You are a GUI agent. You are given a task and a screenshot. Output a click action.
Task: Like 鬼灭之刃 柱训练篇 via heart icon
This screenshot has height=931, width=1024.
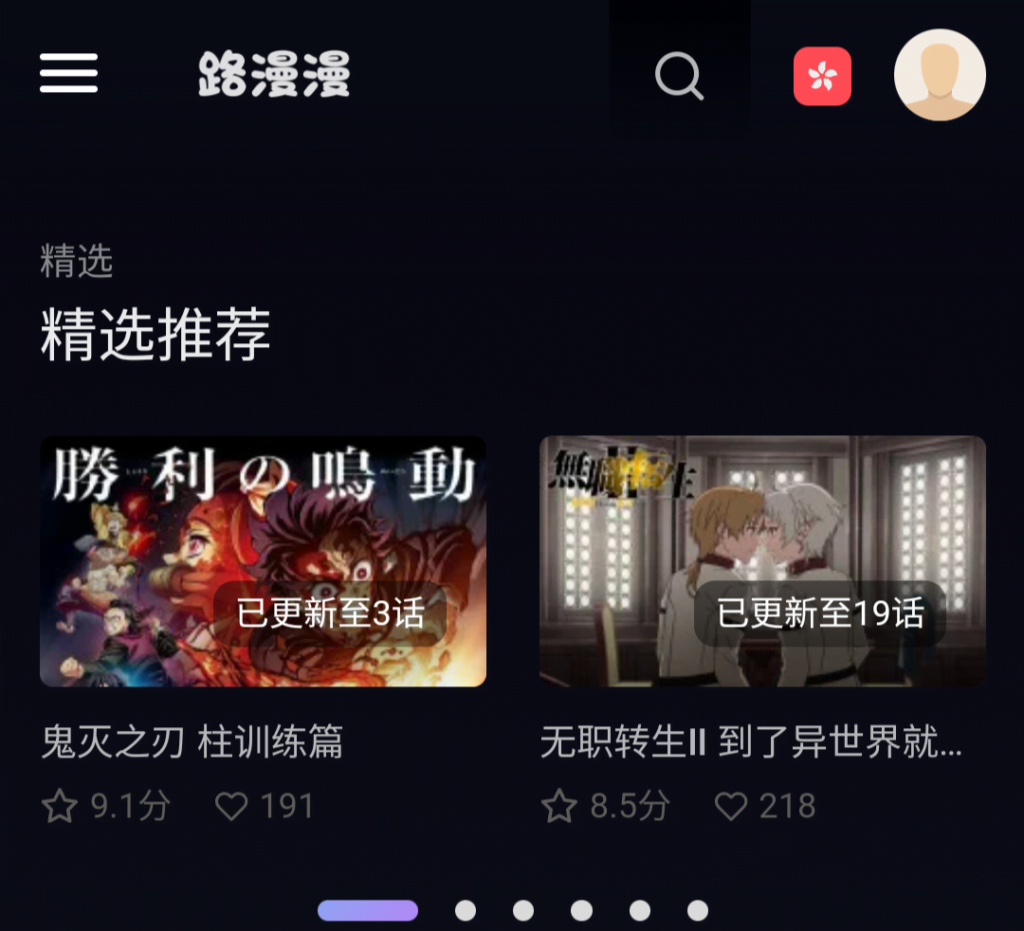point(231,806)
